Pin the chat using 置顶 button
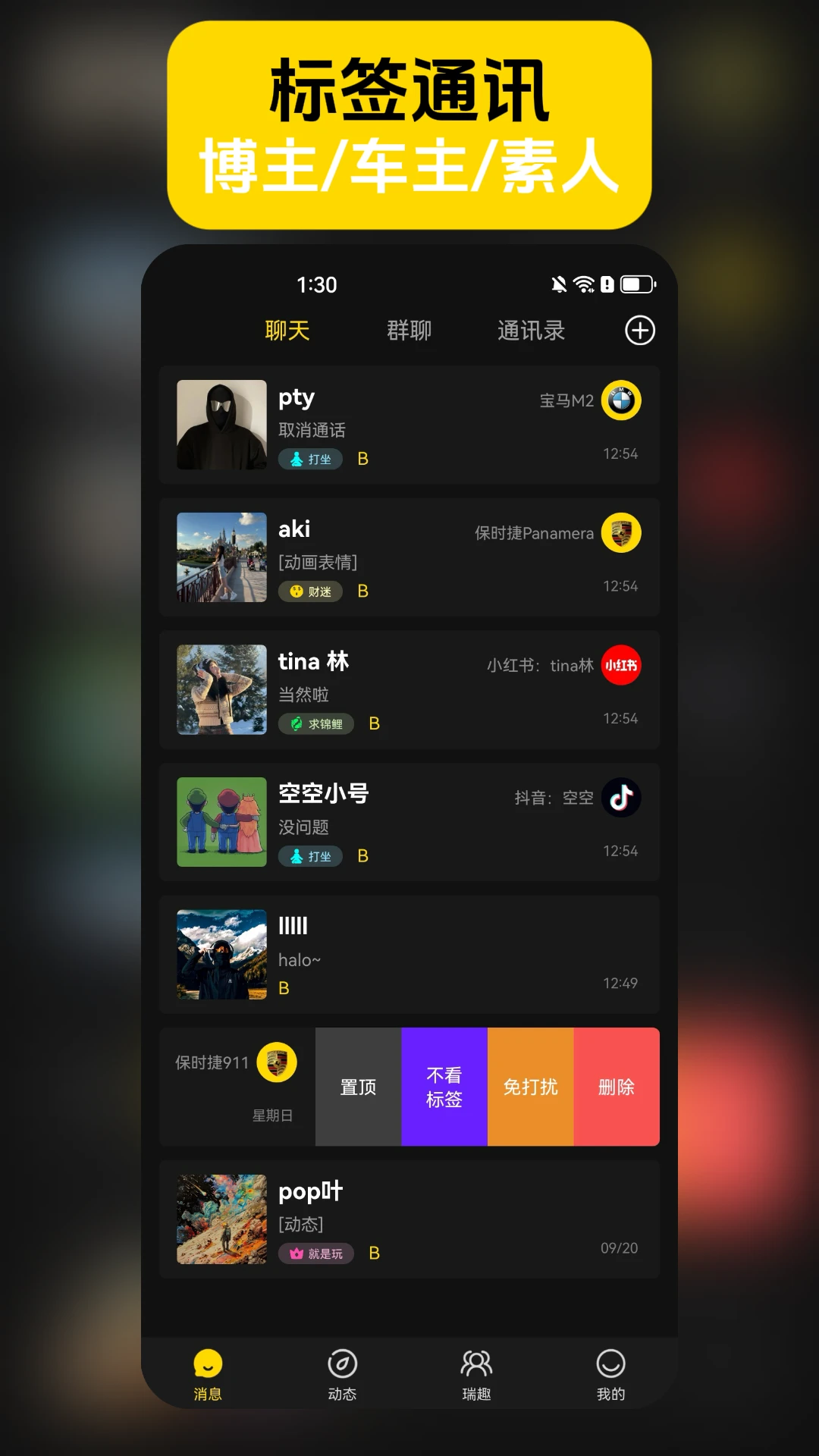This screenshot has width=819, height=1456. (357, 1086)
